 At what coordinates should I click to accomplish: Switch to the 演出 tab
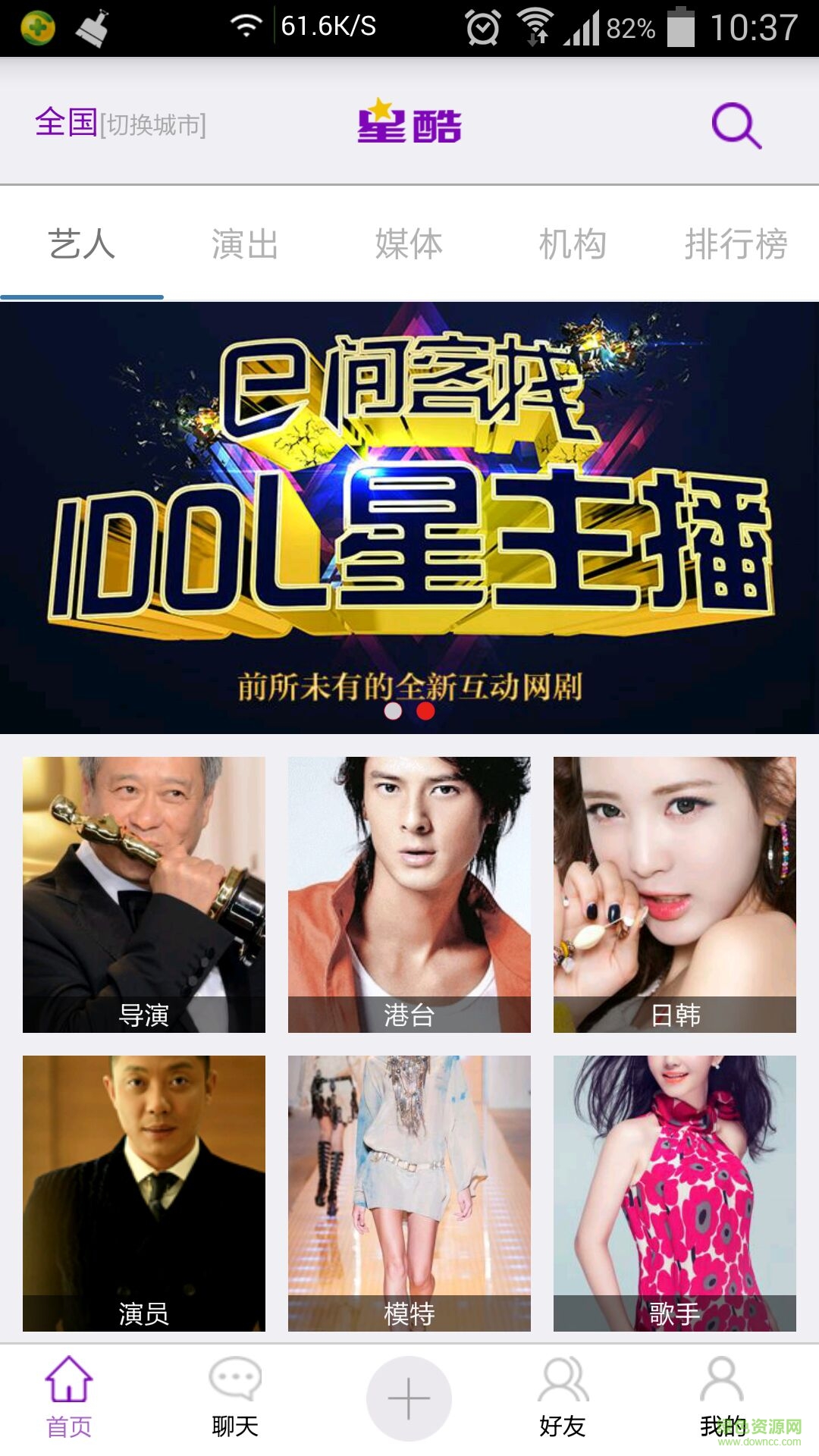pos(245,244)
